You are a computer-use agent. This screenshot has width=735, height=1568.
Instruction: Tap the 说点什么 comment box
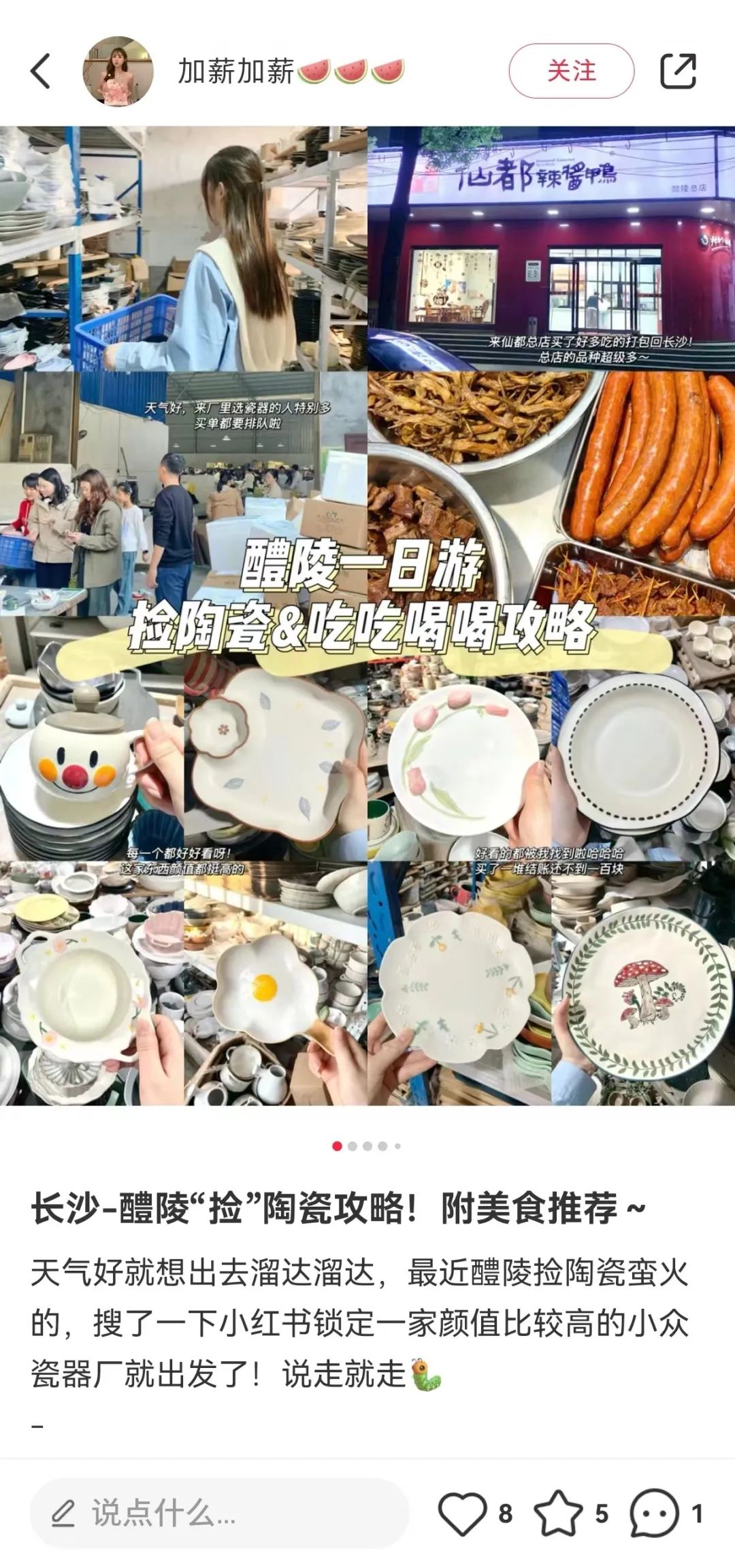[x=219, y=1514]
